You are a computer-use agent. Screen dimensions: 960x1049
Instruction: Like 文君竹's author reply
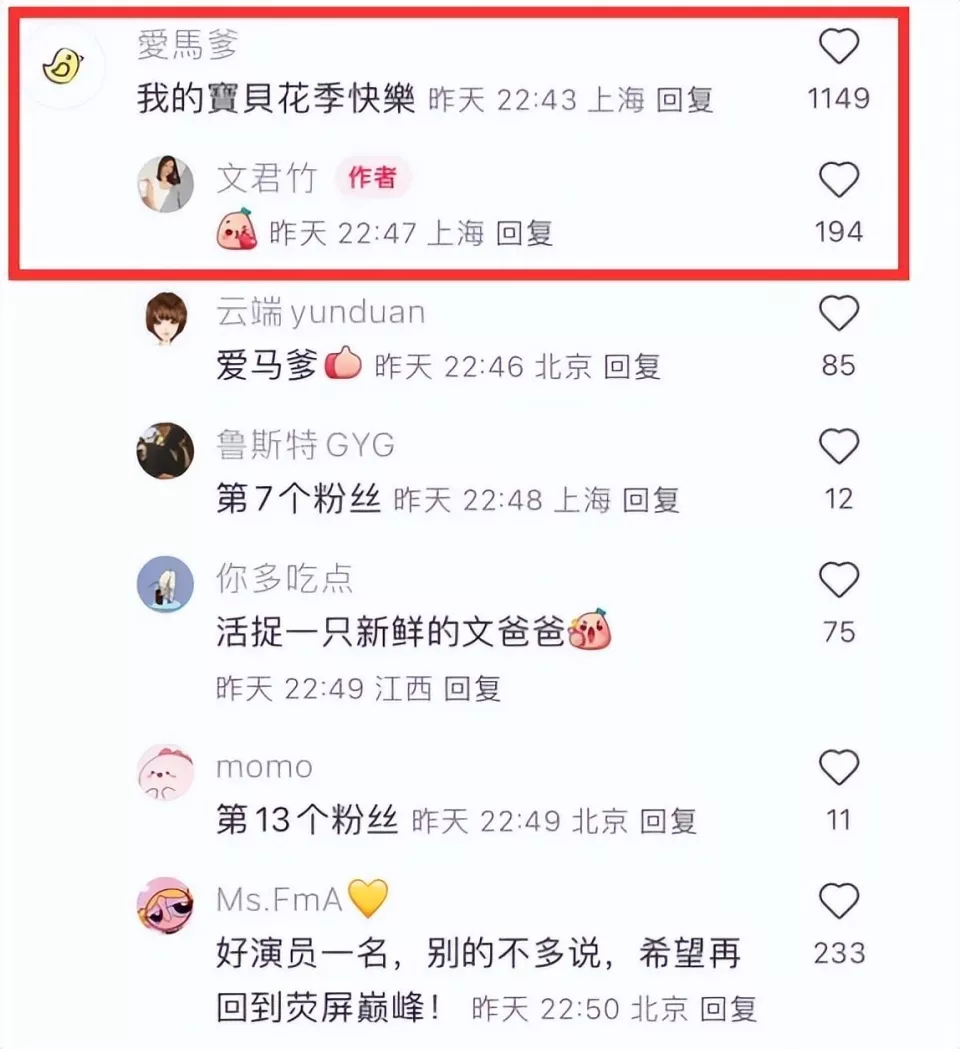838,180
